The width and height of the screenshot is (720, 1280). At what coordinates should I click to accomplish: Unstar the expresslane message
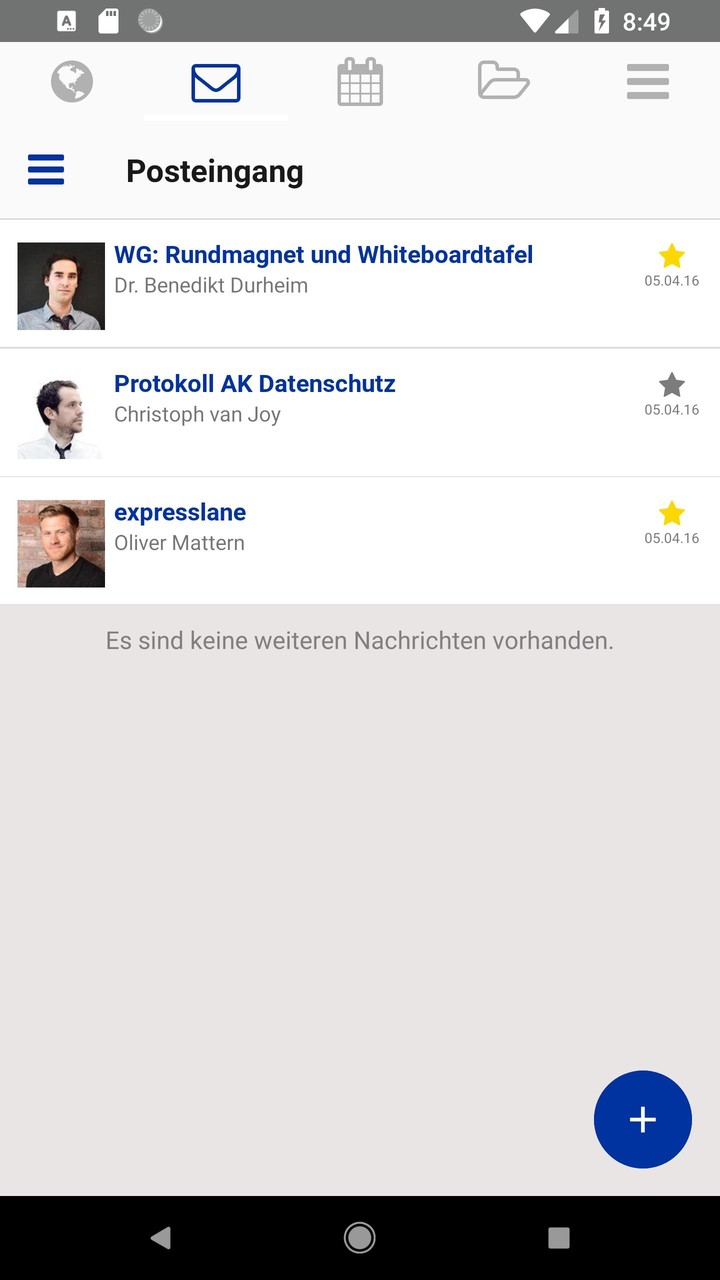672,513
